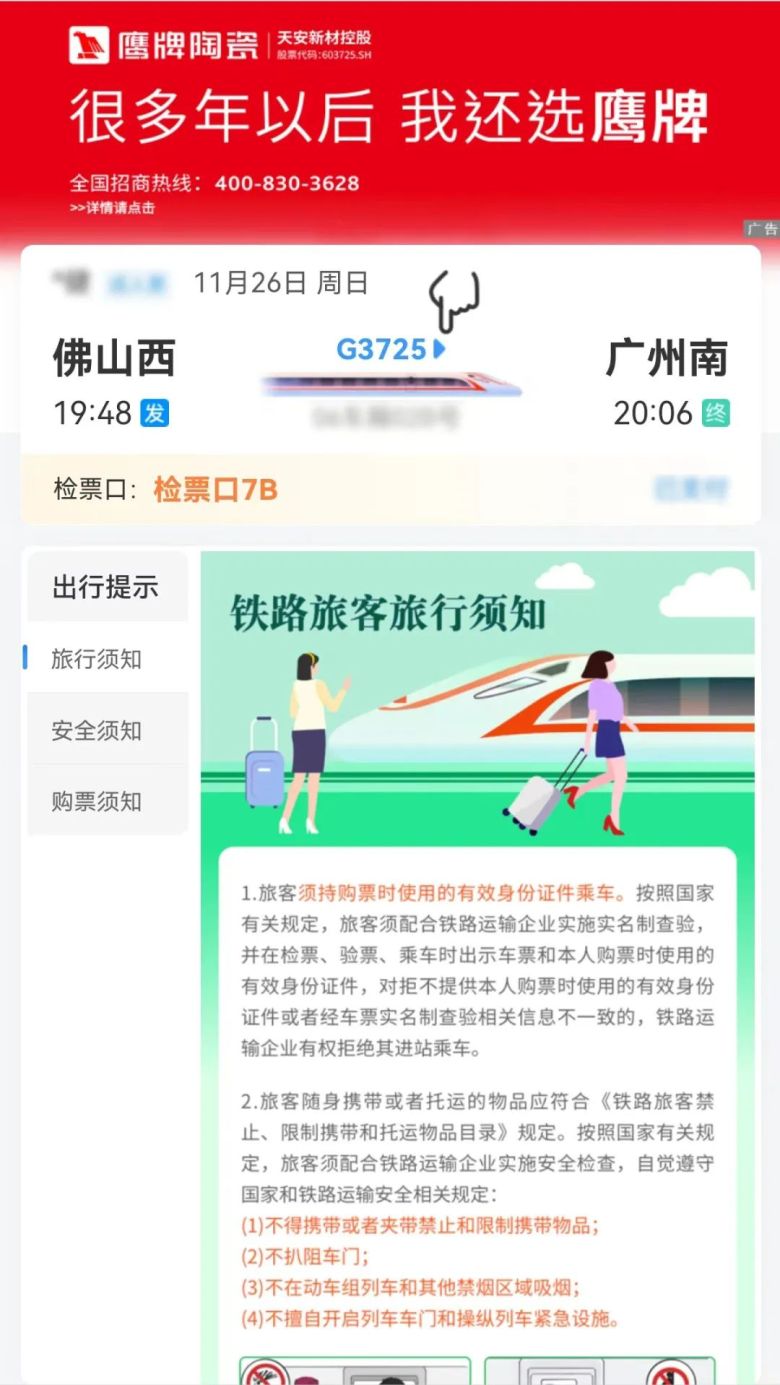780x1385 pixels.
Task: Select the 旅行须知 tab
Action: 97,659
